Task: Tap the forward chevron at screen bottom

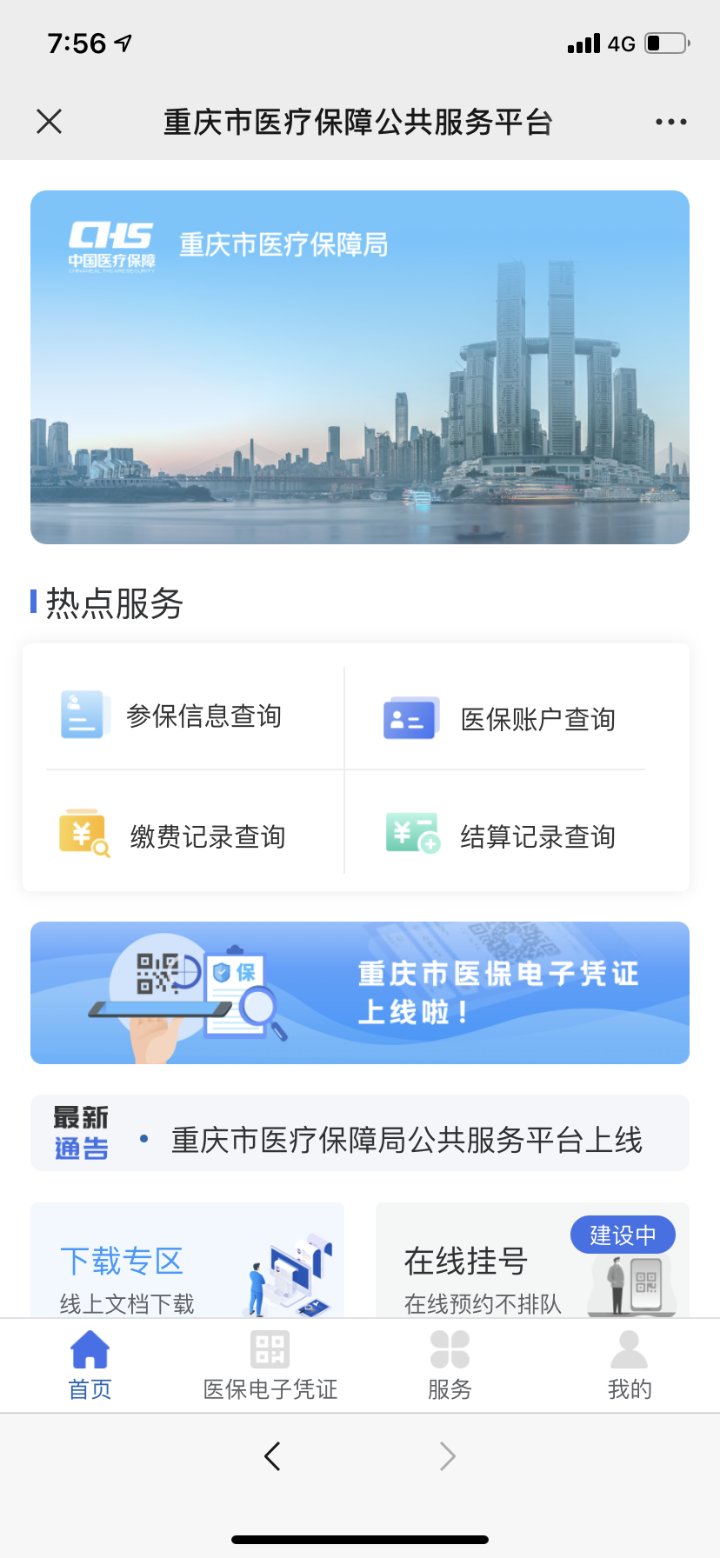Action: [448, 1456]
